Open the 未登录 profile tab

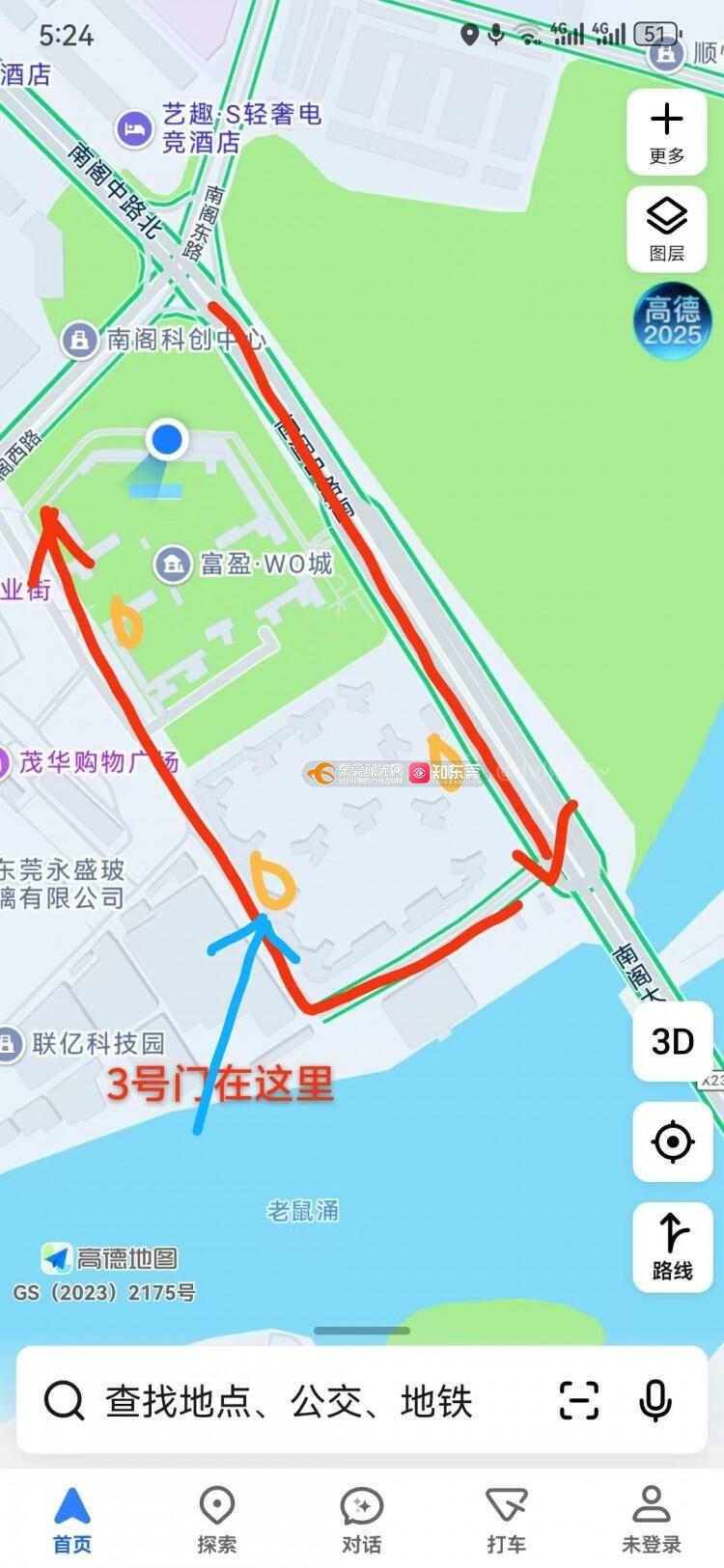pos(652,1520)
